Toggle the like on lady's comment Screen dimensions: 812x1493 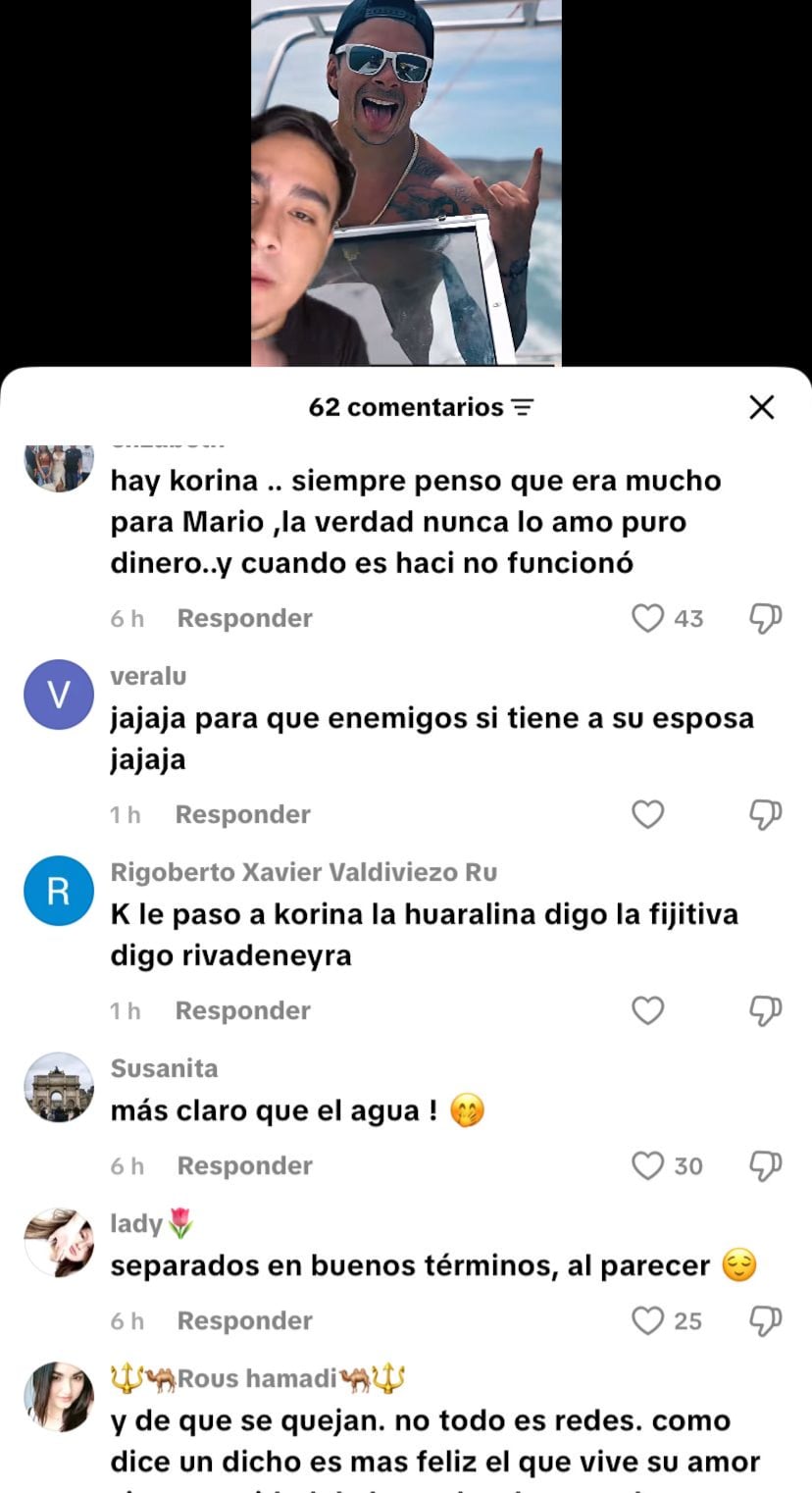(647, 1320)
